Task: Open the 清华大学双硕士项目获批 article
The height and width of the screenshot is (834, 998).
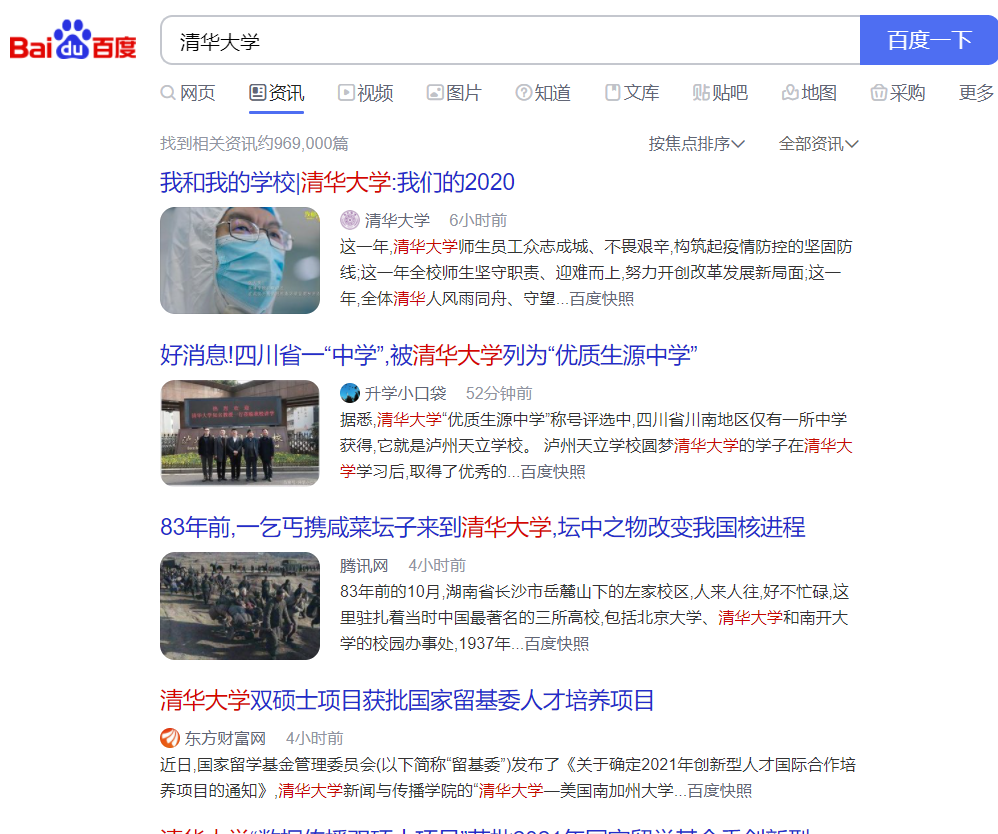Action: tap(407, 700)
